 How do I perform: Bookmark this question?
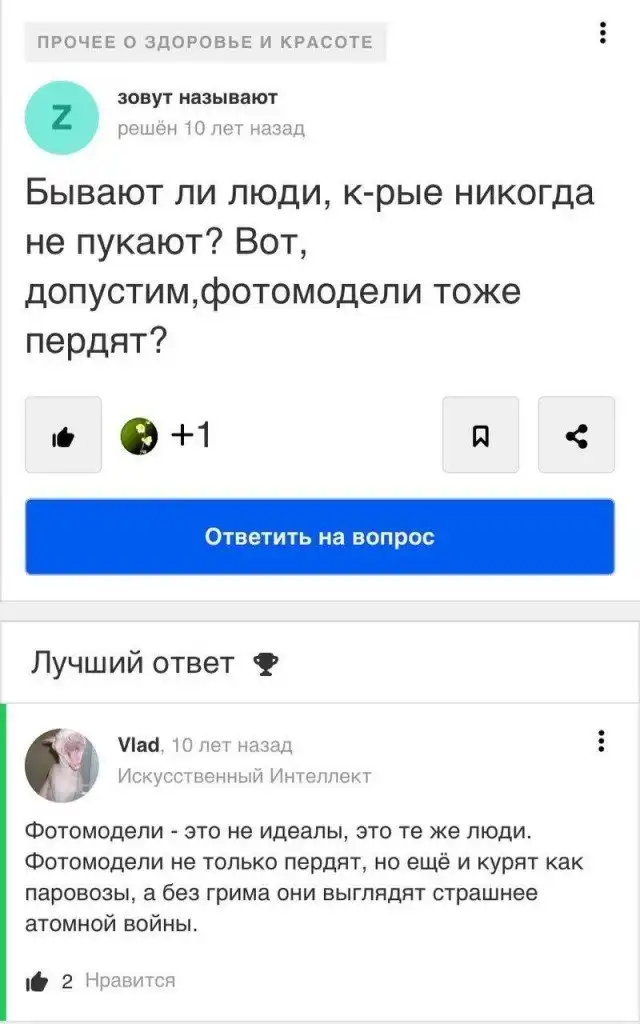pyautogui.click(x=480, y=435)
